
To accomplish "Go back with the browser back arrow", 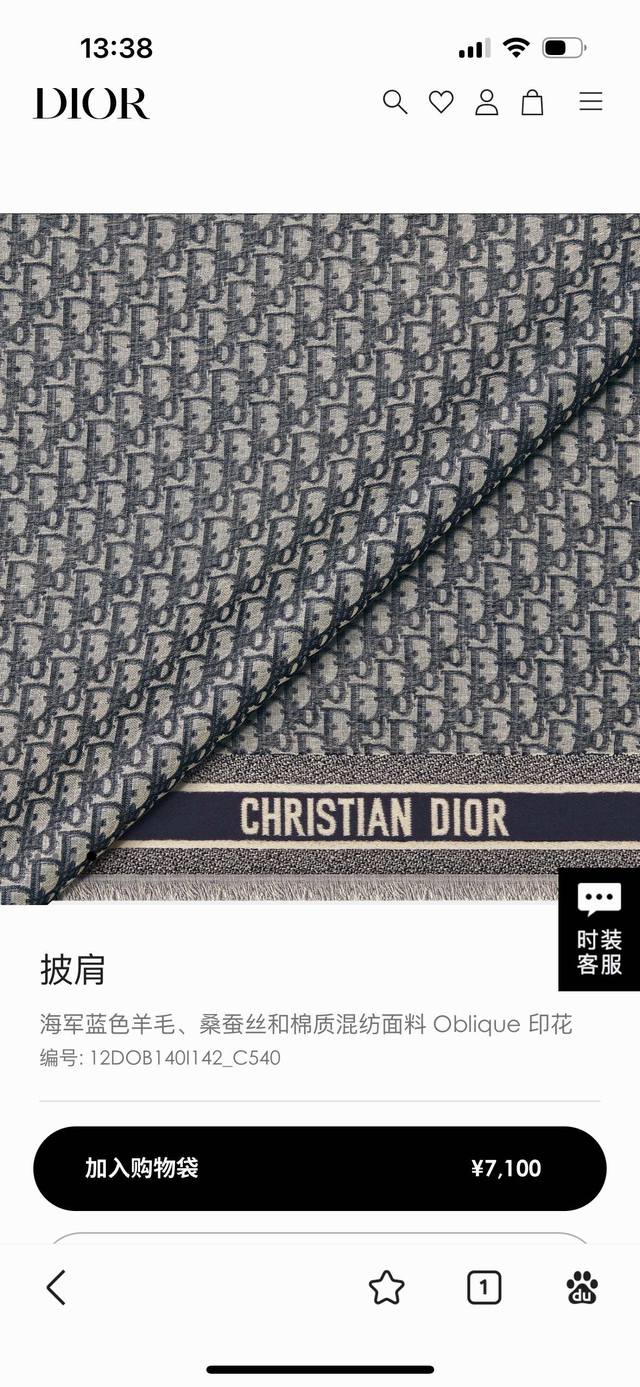I will (56, 1287).
